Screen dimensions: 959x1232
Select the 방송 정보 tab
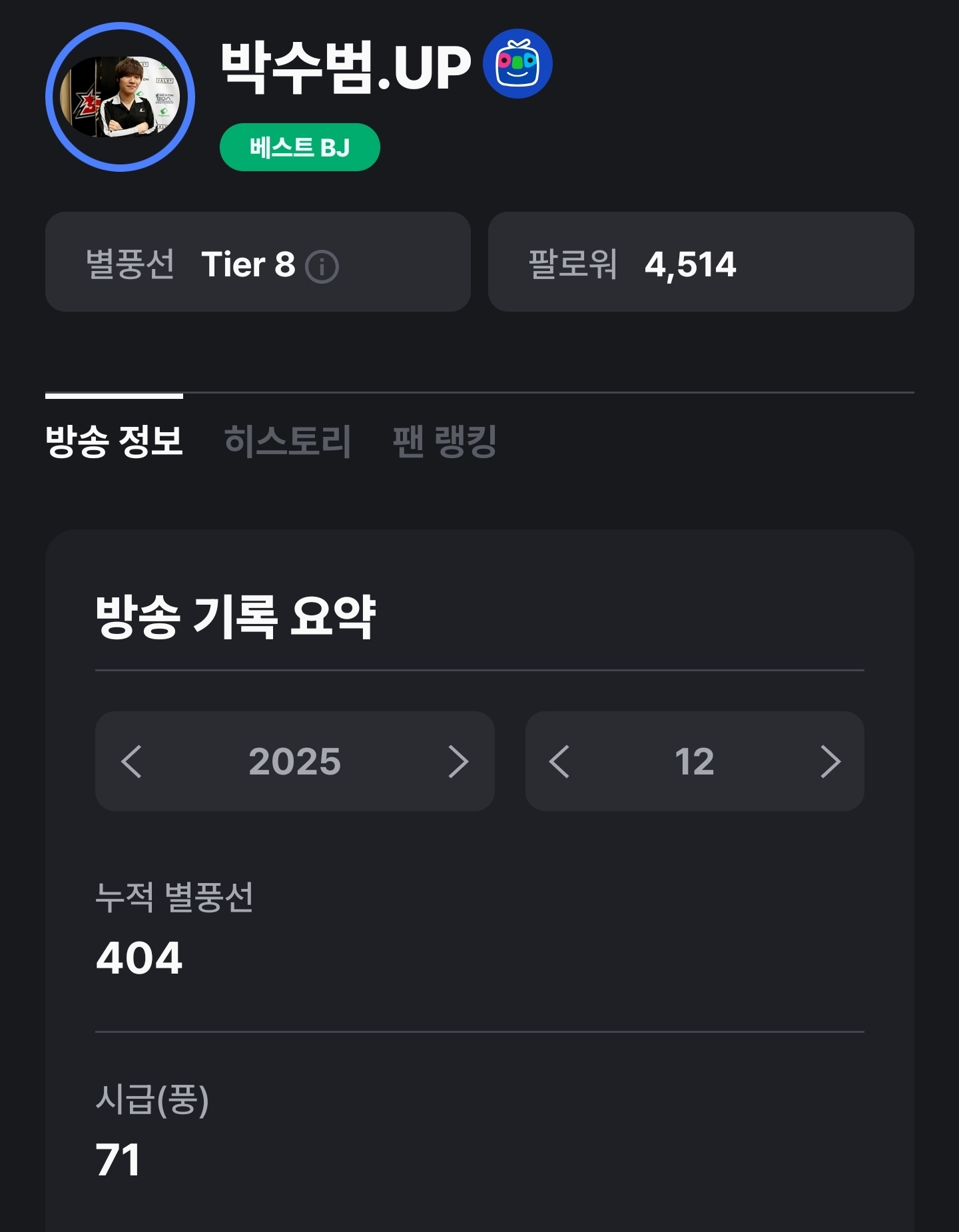click(x=114, y=441)
